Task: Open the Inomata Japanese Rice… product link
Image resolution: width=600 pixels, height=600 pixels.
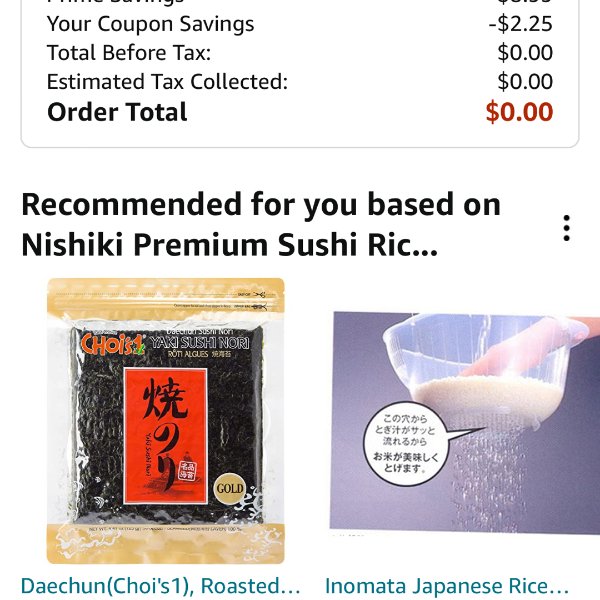Action: click(x=447, y=585)
